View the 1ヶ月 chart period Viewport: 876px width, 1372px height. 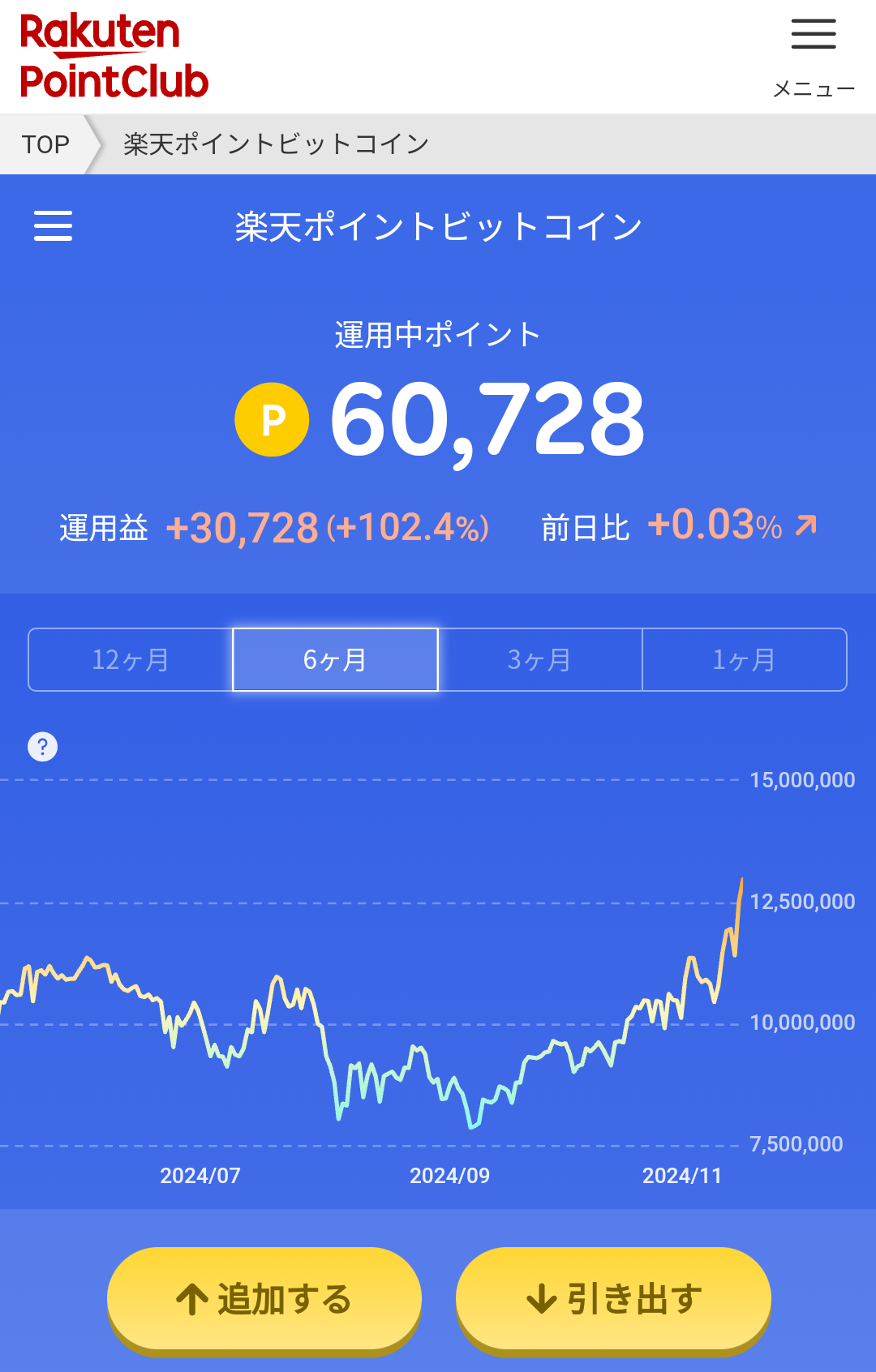[x=744, y=660]
